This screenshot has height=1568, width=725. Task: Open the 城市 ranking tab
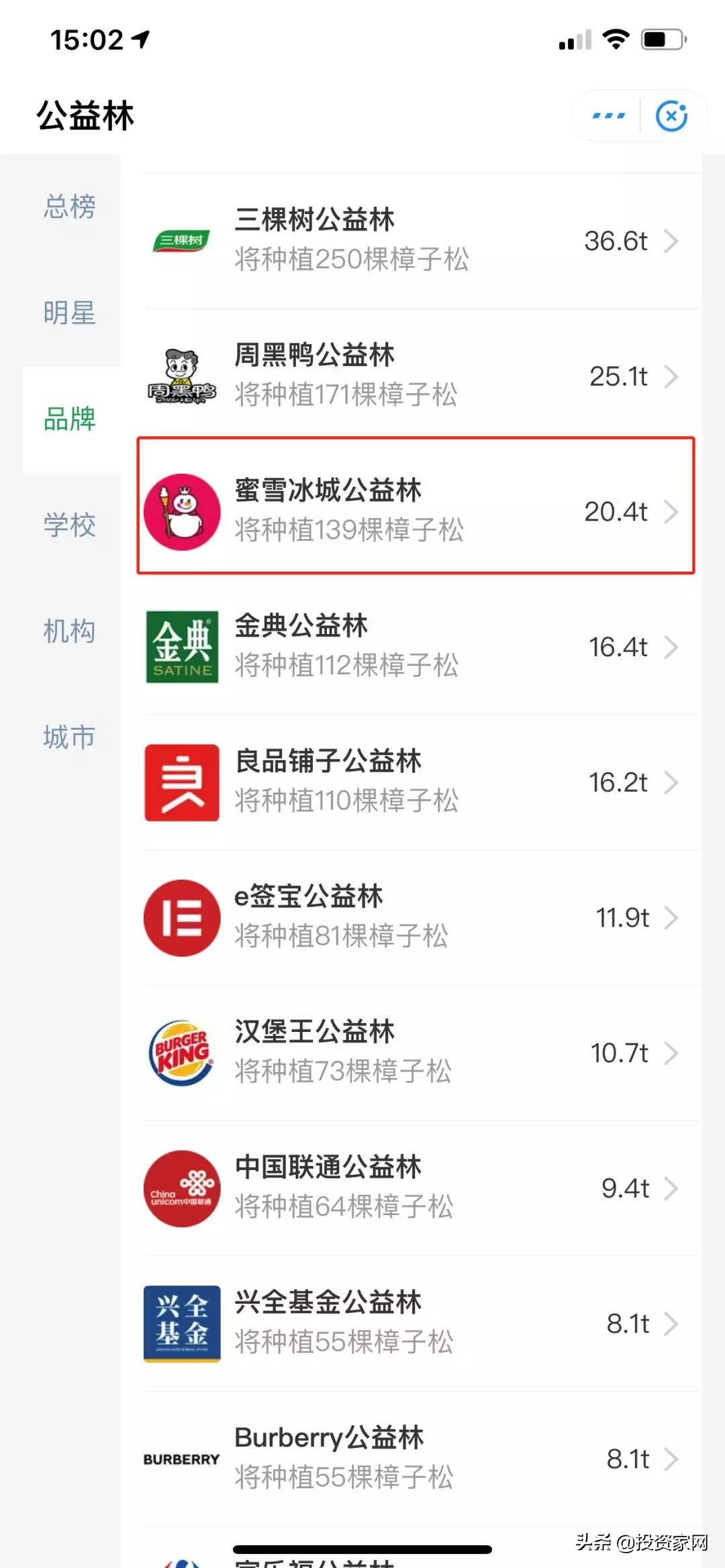pyautogui.click(x=69, y=738)
